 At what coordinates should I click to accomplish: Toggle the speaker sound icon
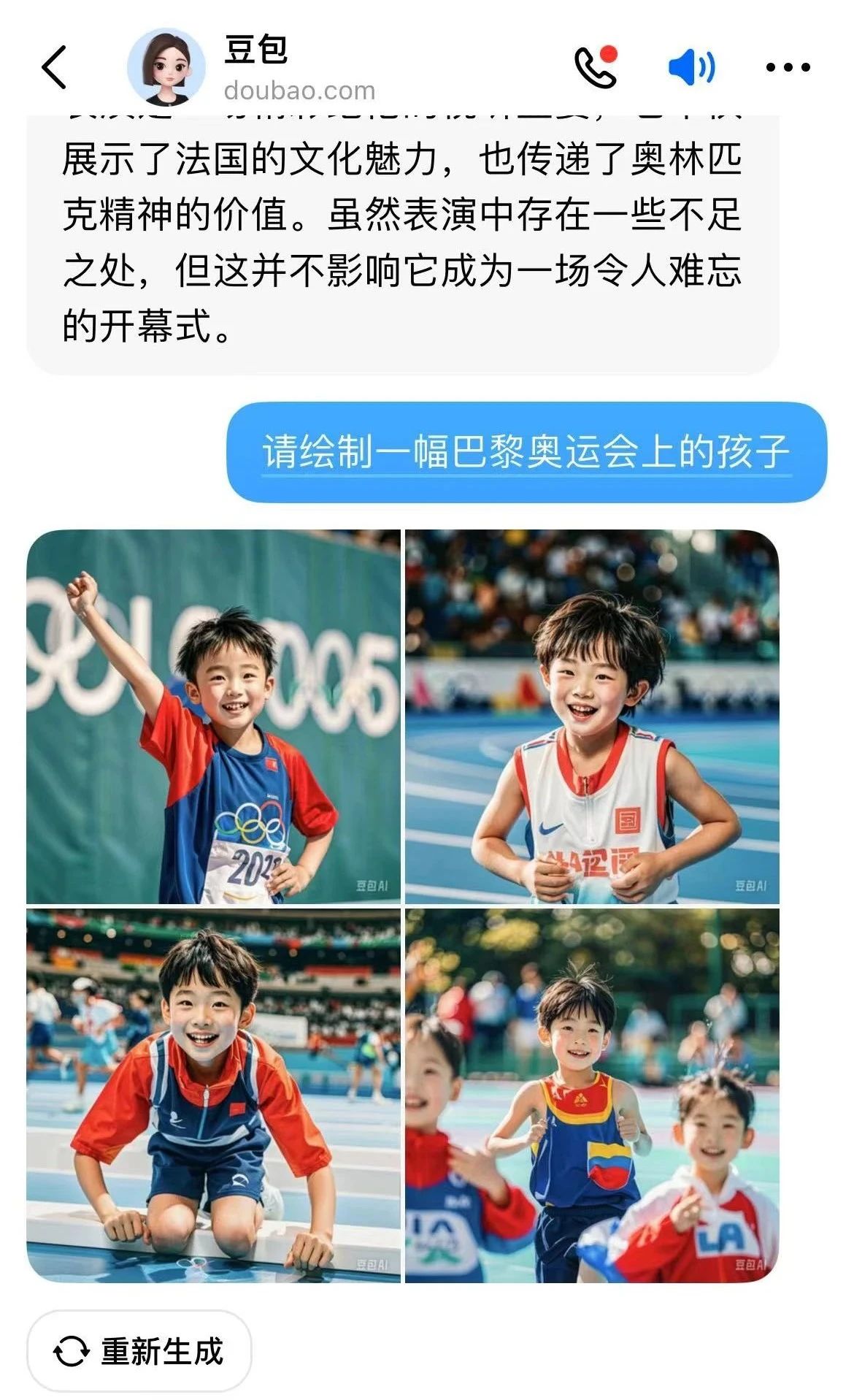pyautogui.click(x=690, y=68)
